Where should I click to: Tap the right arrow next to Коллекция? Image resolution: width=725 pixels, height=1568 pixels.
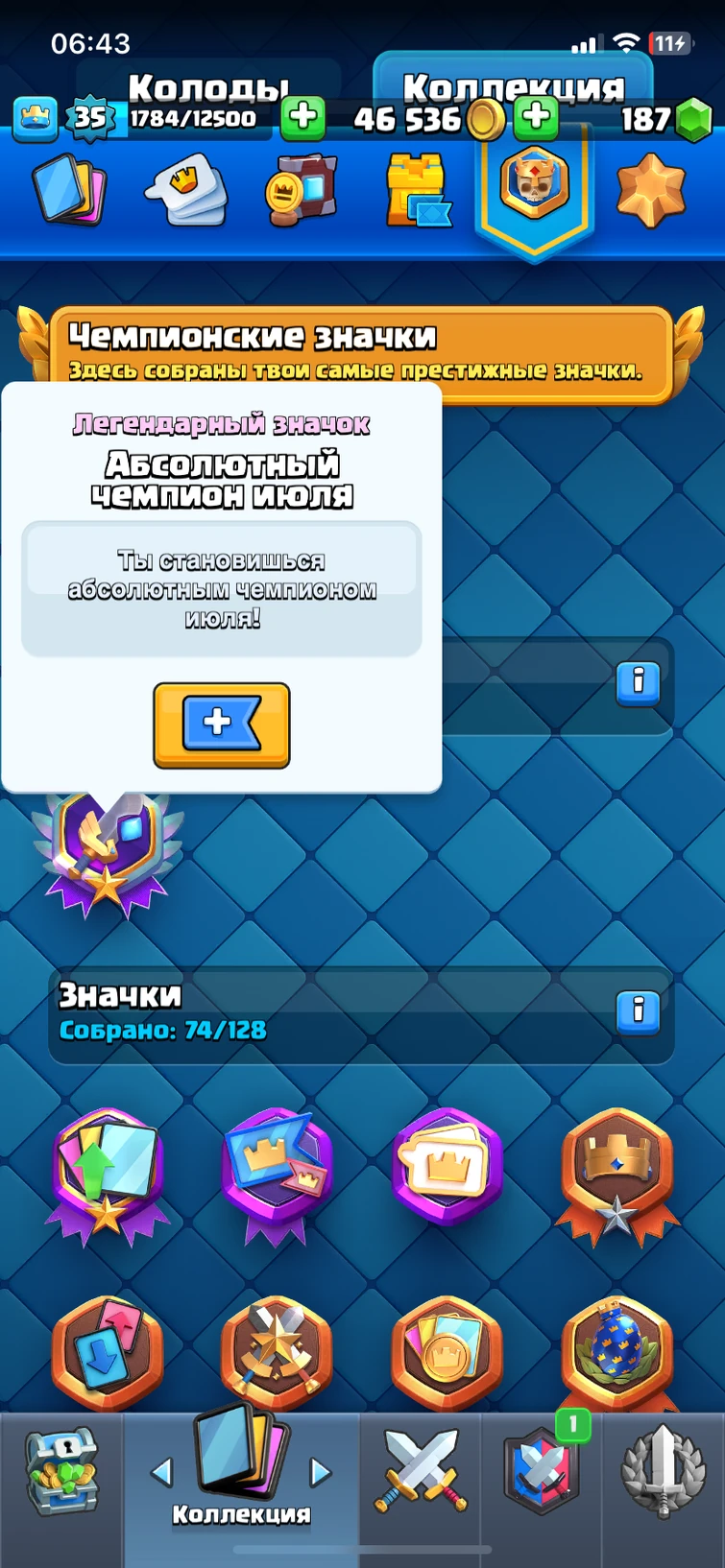pyautogui.click(x=321, y=1471)
